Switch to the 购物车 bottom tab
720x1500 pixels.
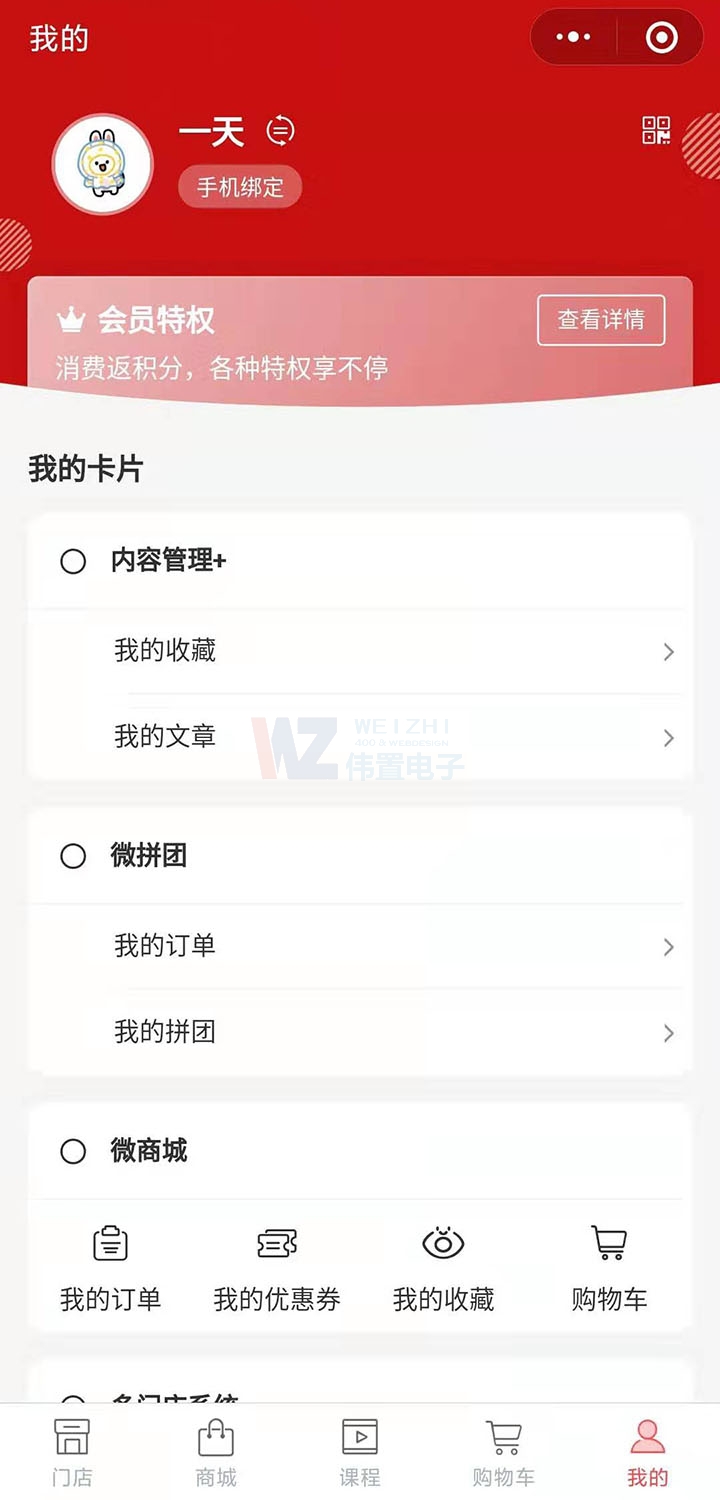pyautogui.click(x=504, y=1452)
